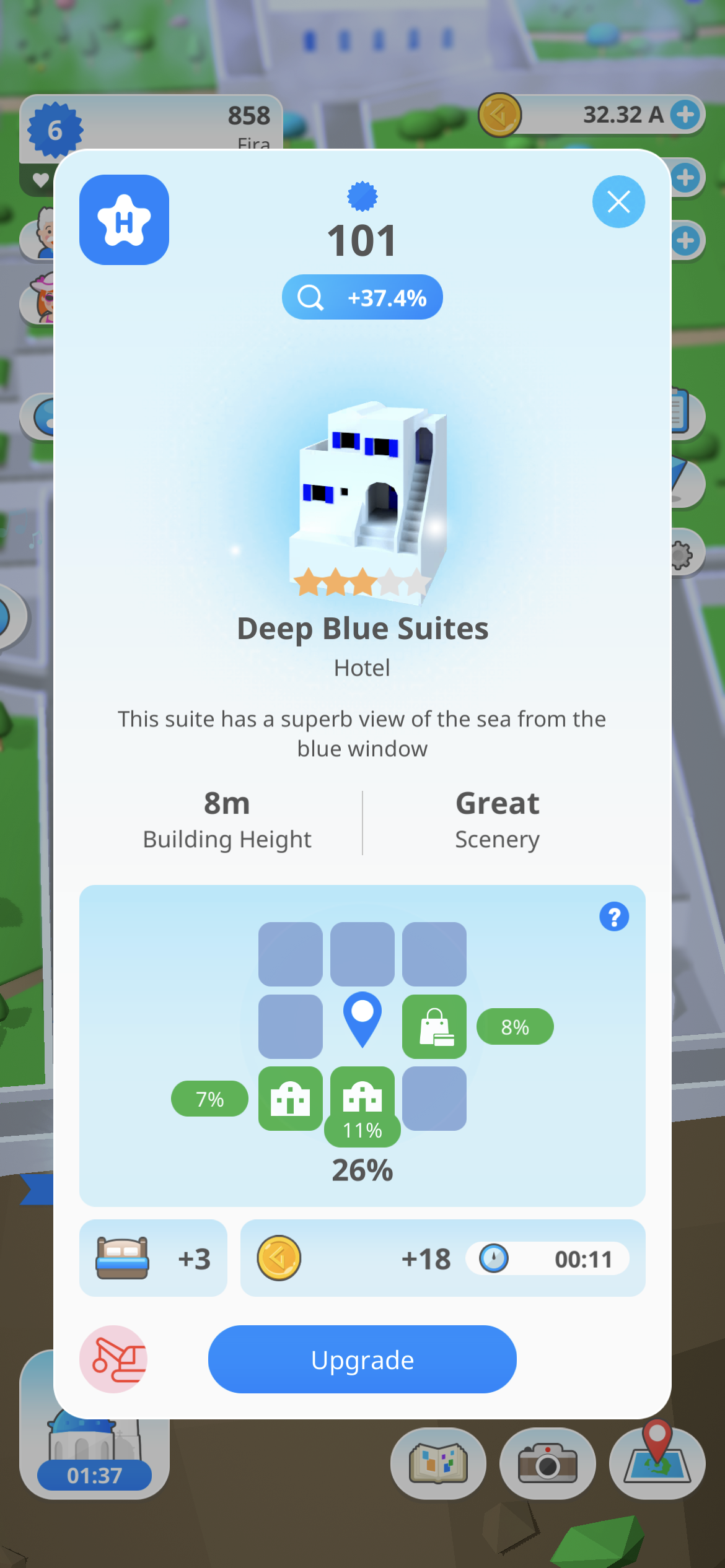Tap the red demolish building icon
The width and height of the screenshot is (725, 1568).
pyautogui.click(x=113, y=1359)
